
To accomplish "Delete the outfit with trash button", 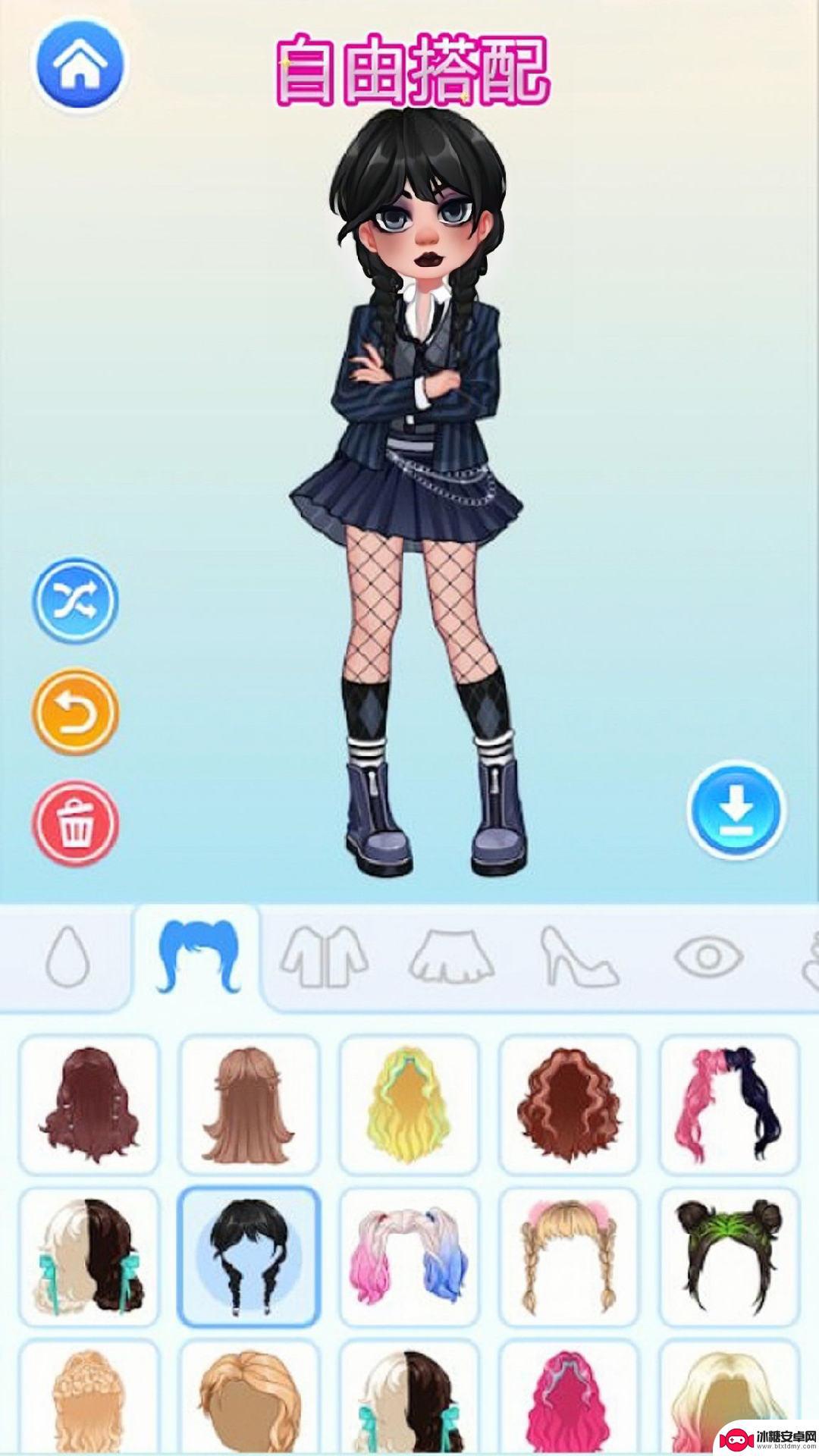I will [x=75, y=824].
